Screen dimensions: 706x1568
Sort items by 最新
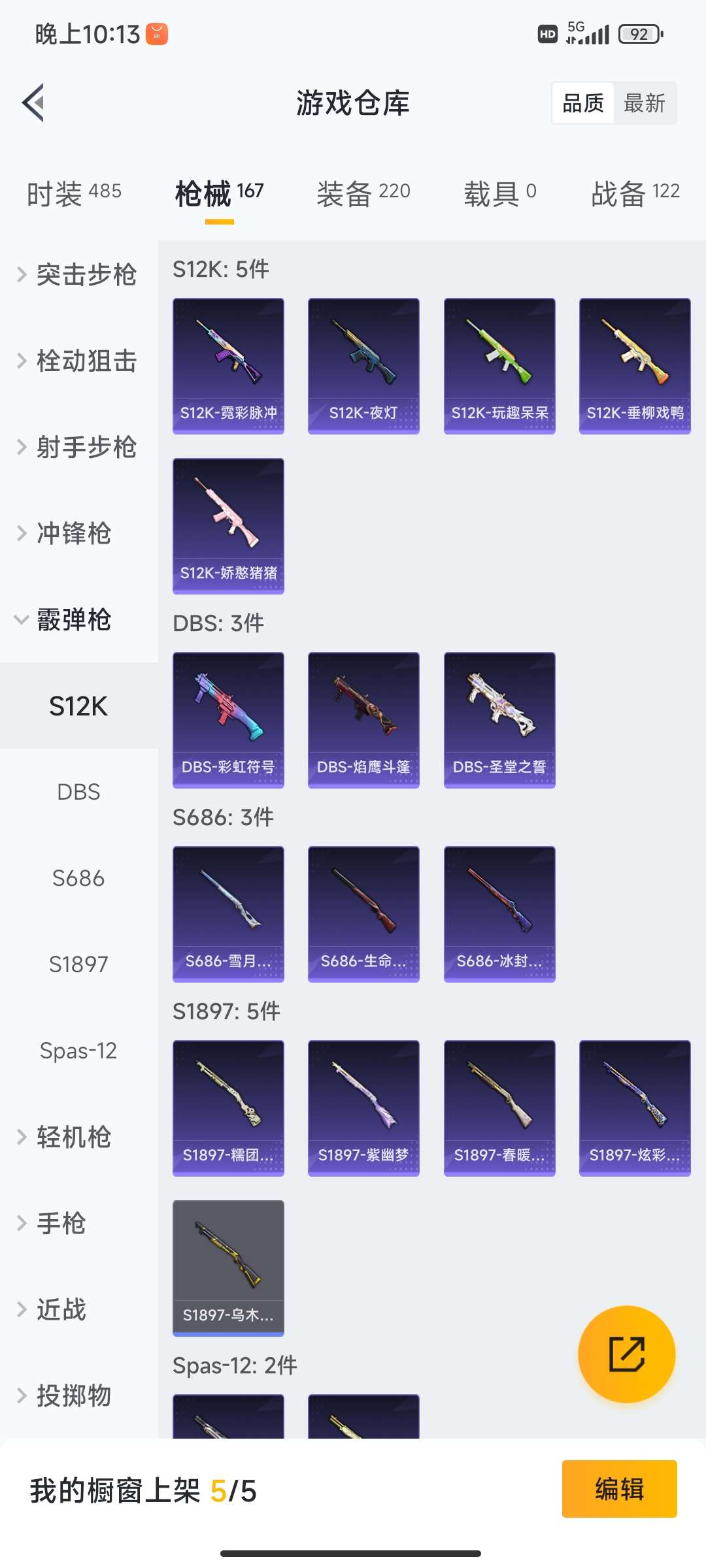tap(644, 103)
